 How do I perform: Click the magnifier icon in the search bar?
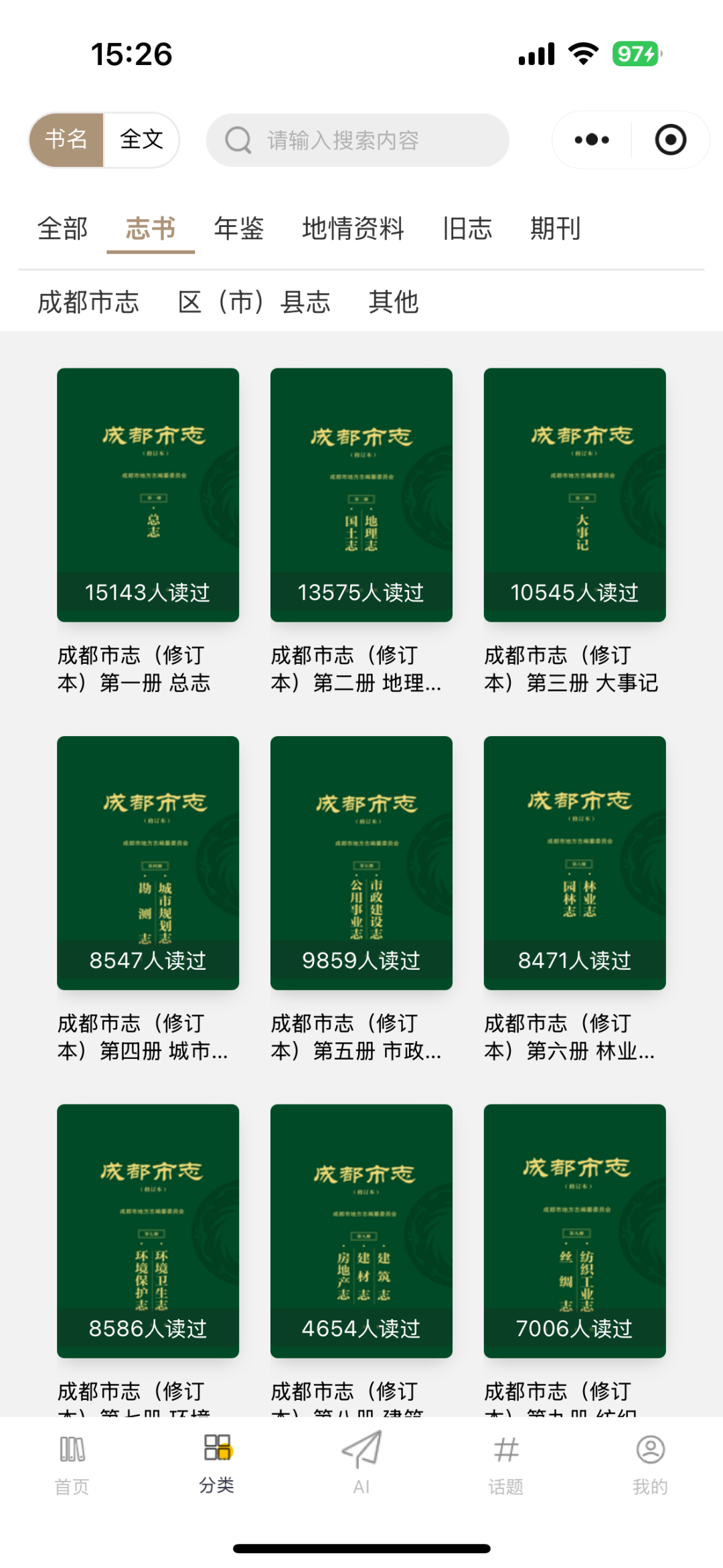point(238,140)
